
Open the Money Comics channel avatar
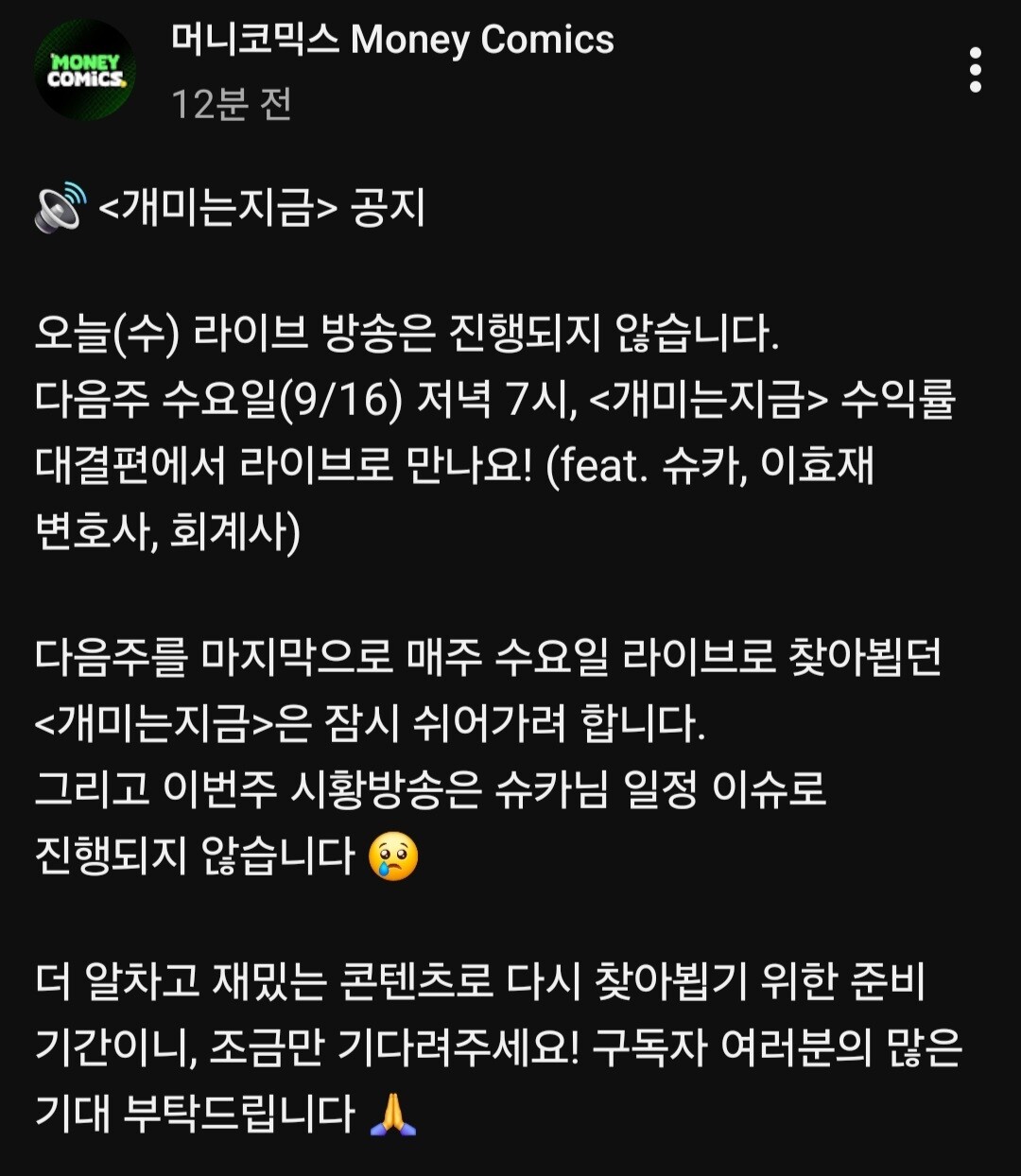click(85, 70)
